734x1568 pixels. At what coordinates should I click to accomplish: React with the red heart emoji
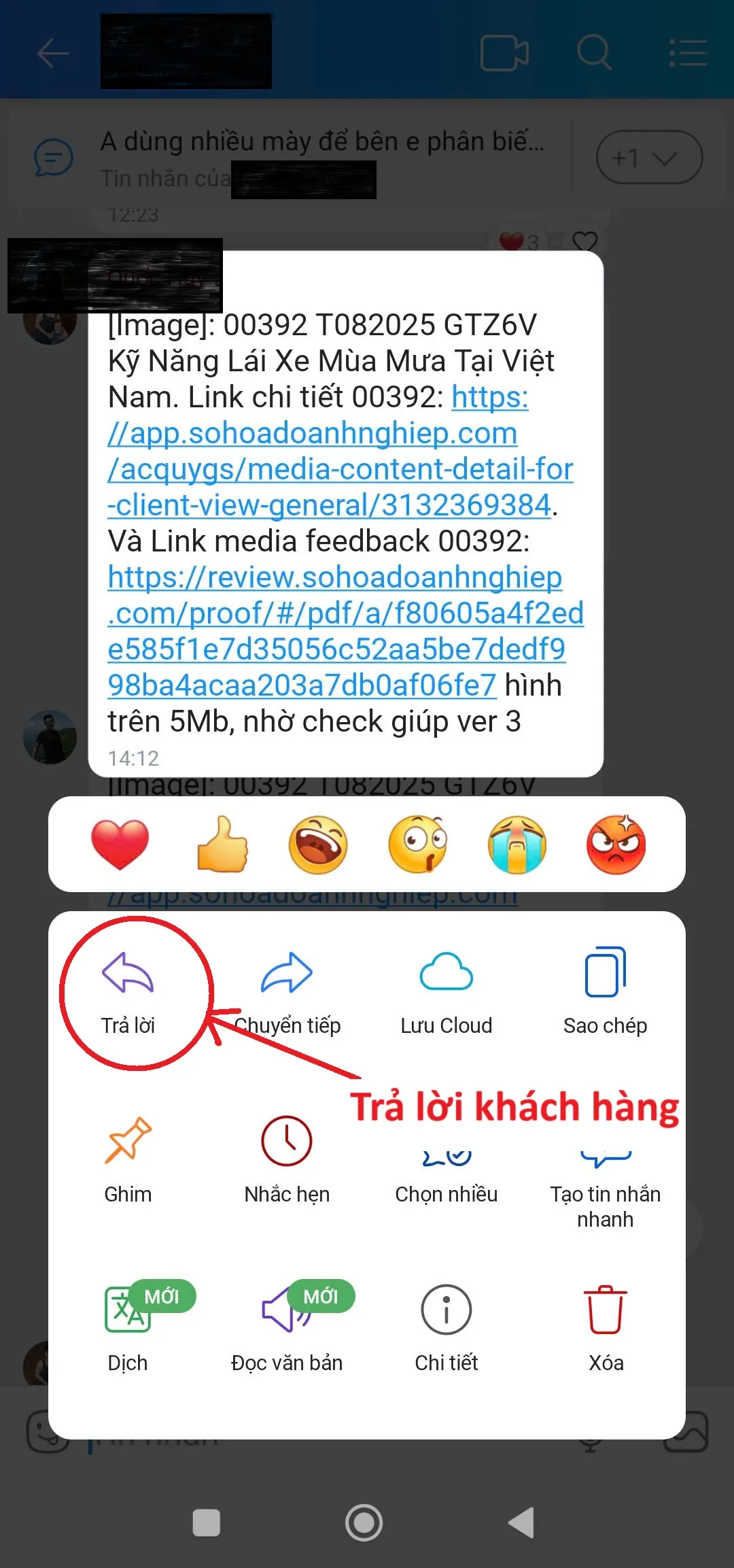tap(120, 845)
